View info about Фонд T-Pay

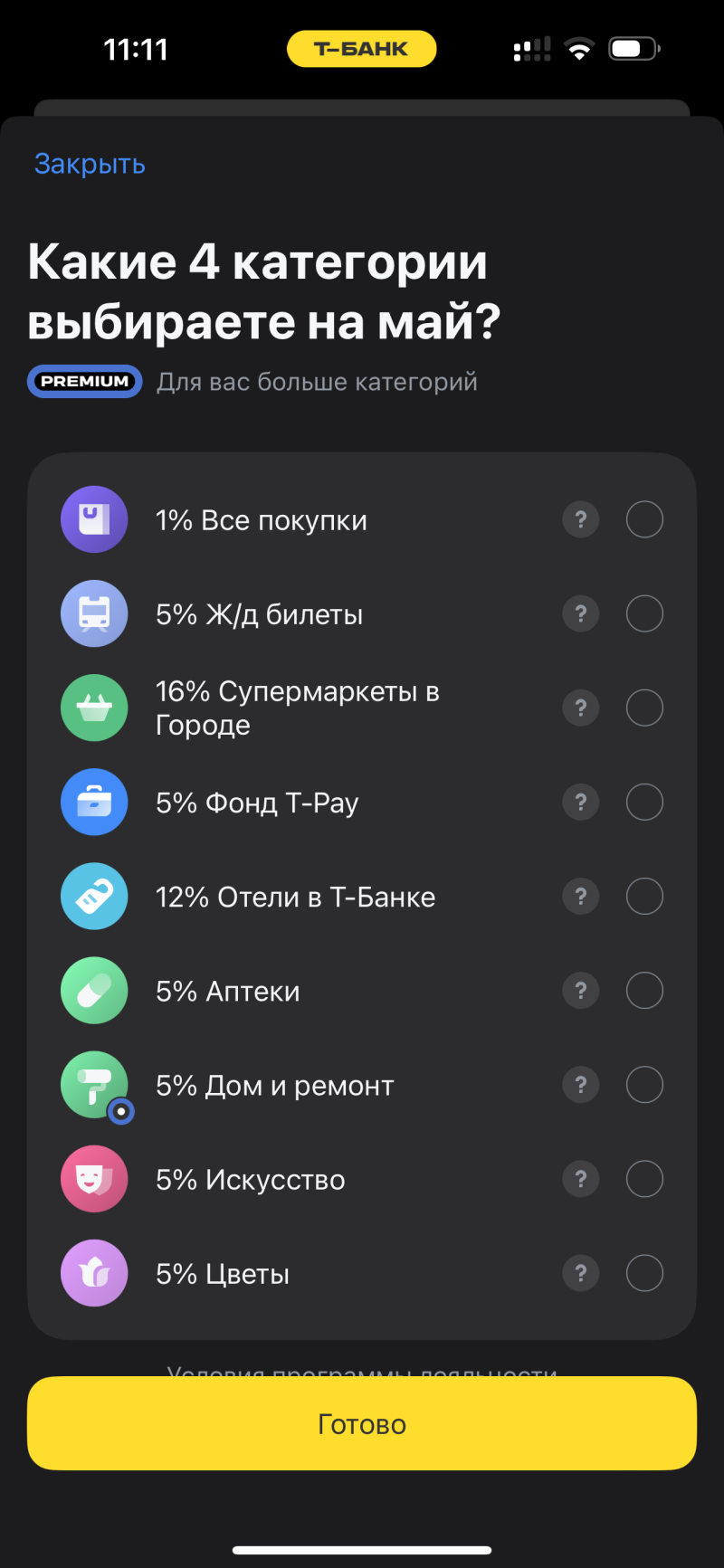point(581,803)
